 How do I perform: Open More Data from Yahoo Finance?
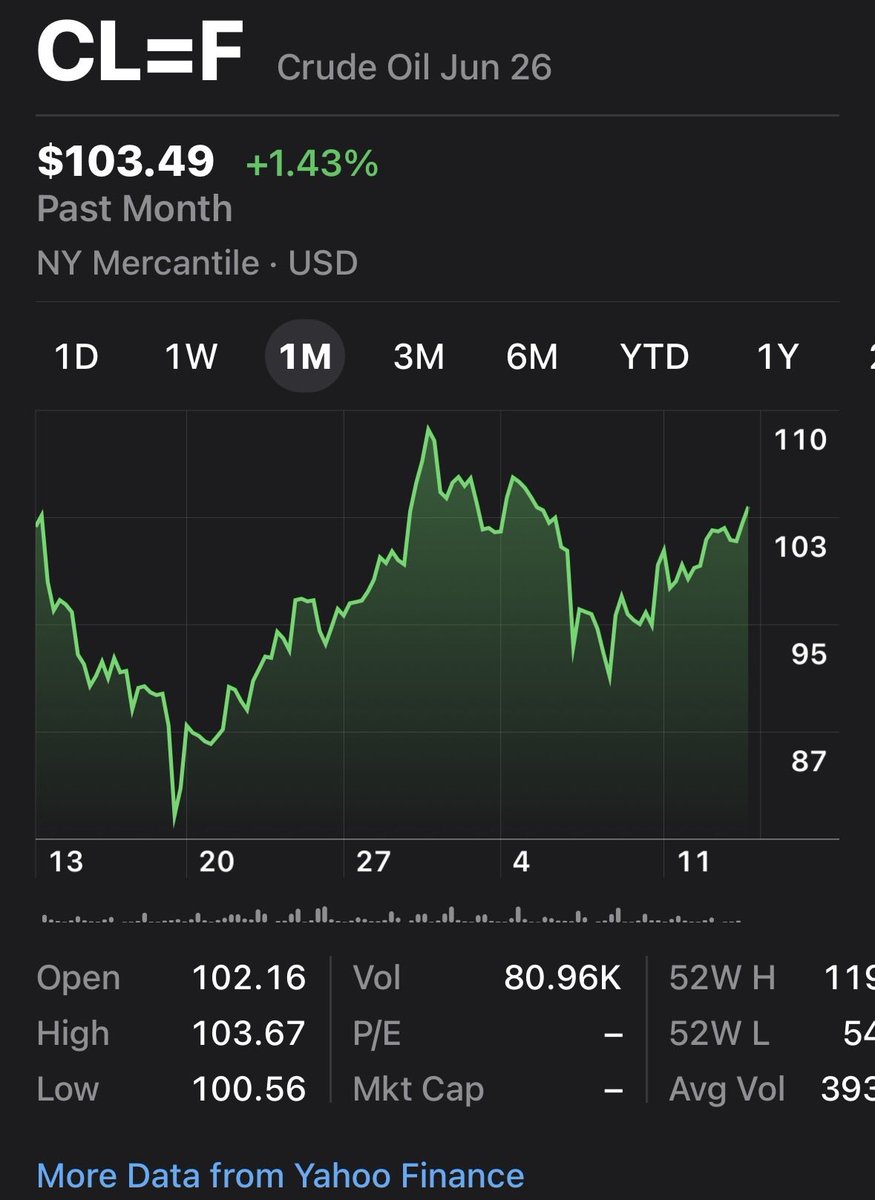pyautogui.click(x=280, y=1175)
